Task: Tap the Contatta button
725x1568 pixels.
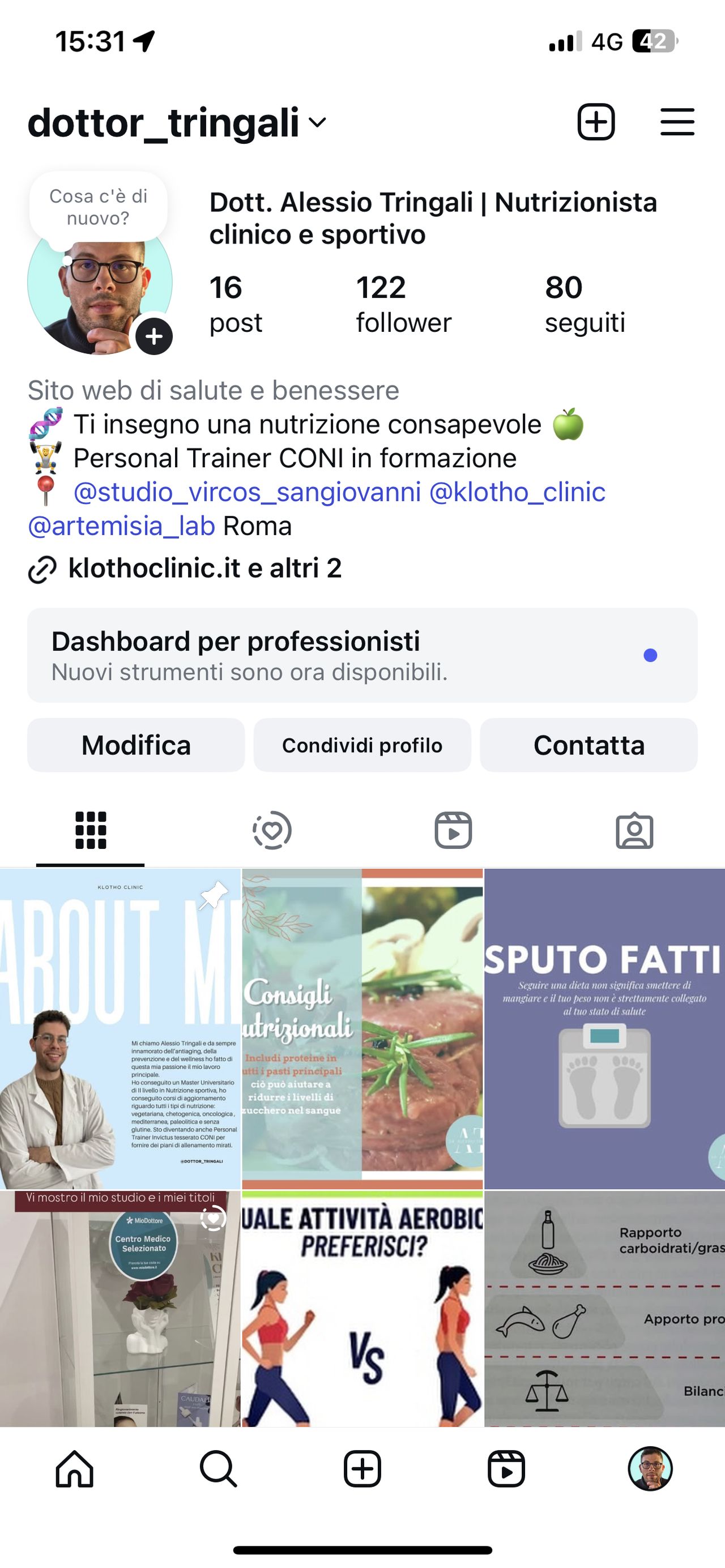Action: pyautogui.click(x=588, y=745)
